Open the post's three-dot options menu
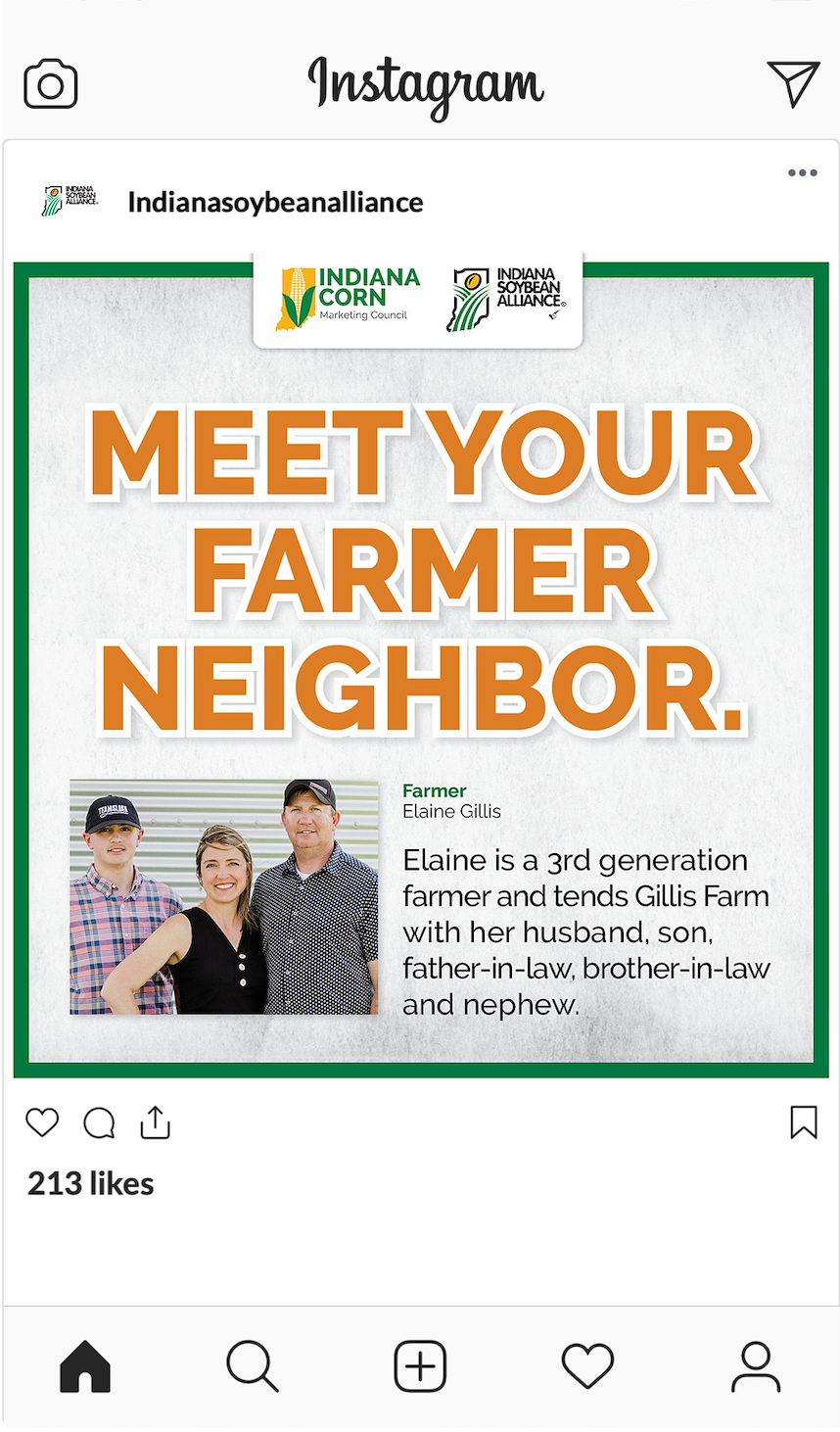Image resolution: width=840 pixels, height=1432 pixels. (802, 173)
